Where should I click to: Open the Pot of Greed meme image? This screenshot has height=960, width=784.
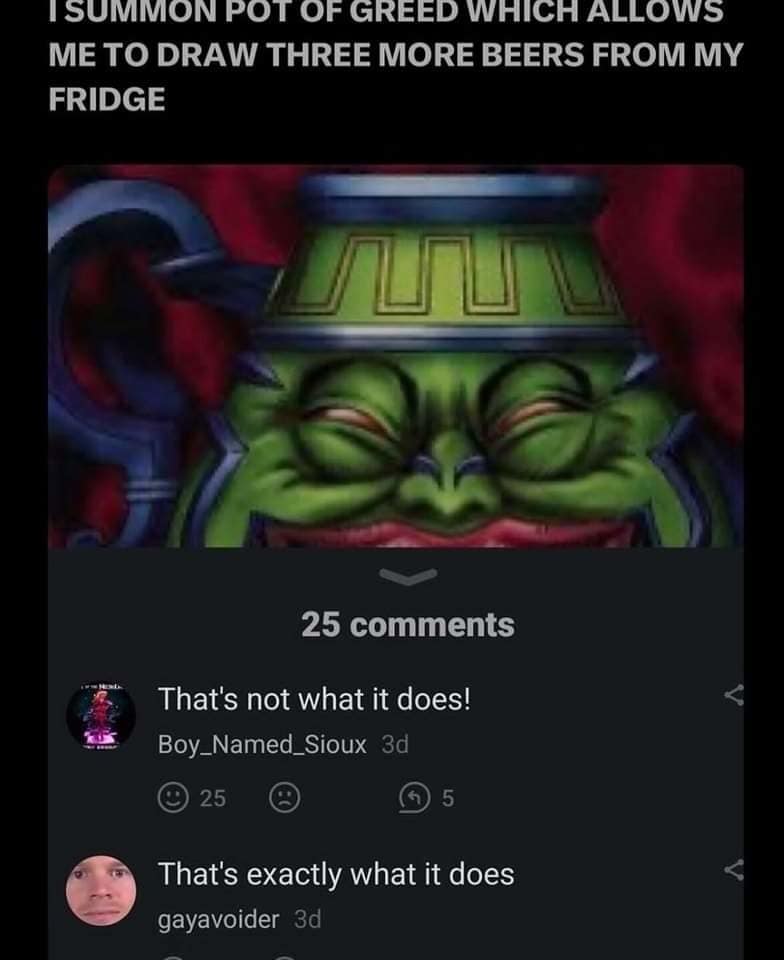tap(396, 356)
